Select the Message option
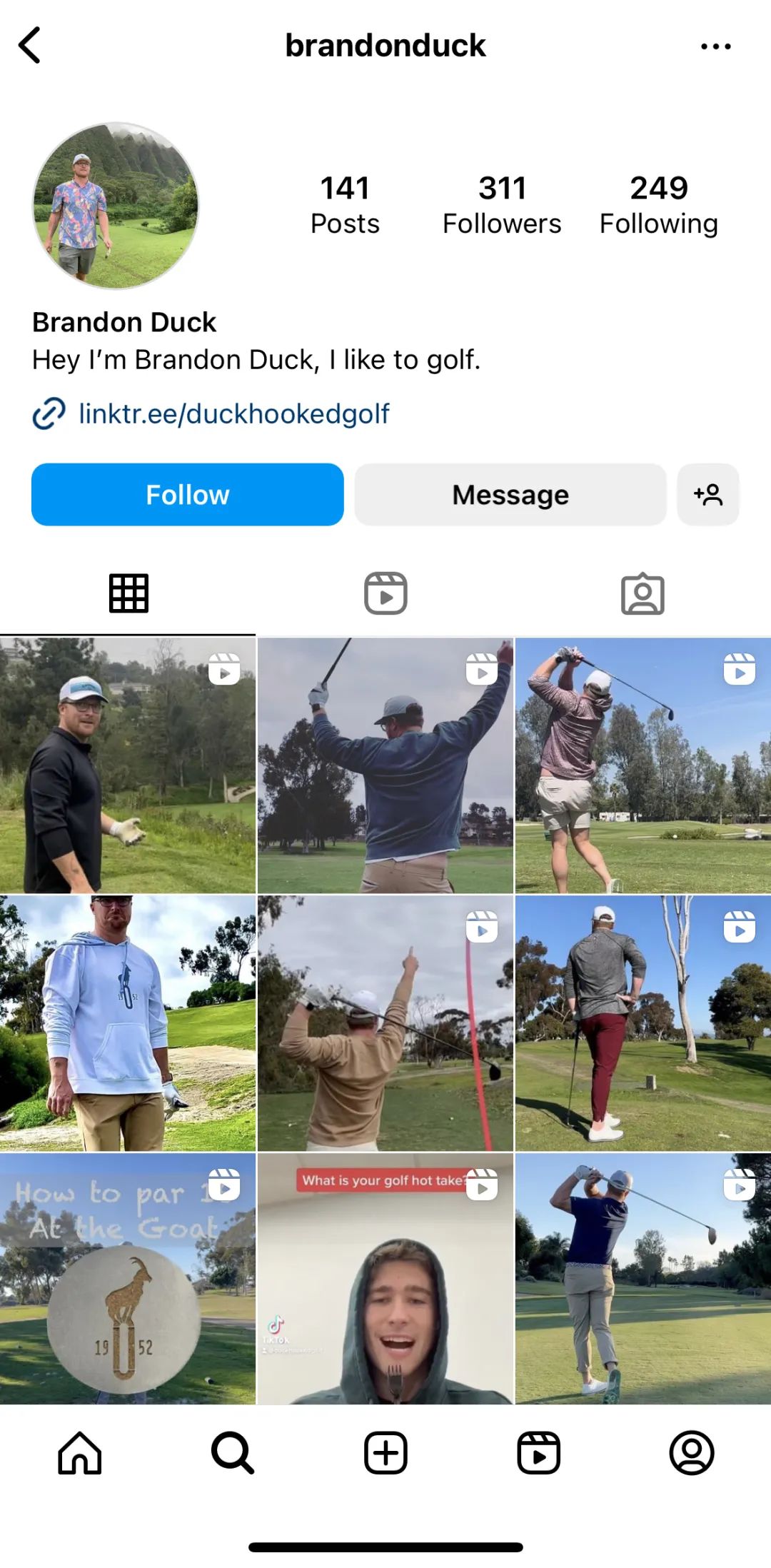Image resolution: width=771 pixels, height=1568 pixels. (509, 494)
